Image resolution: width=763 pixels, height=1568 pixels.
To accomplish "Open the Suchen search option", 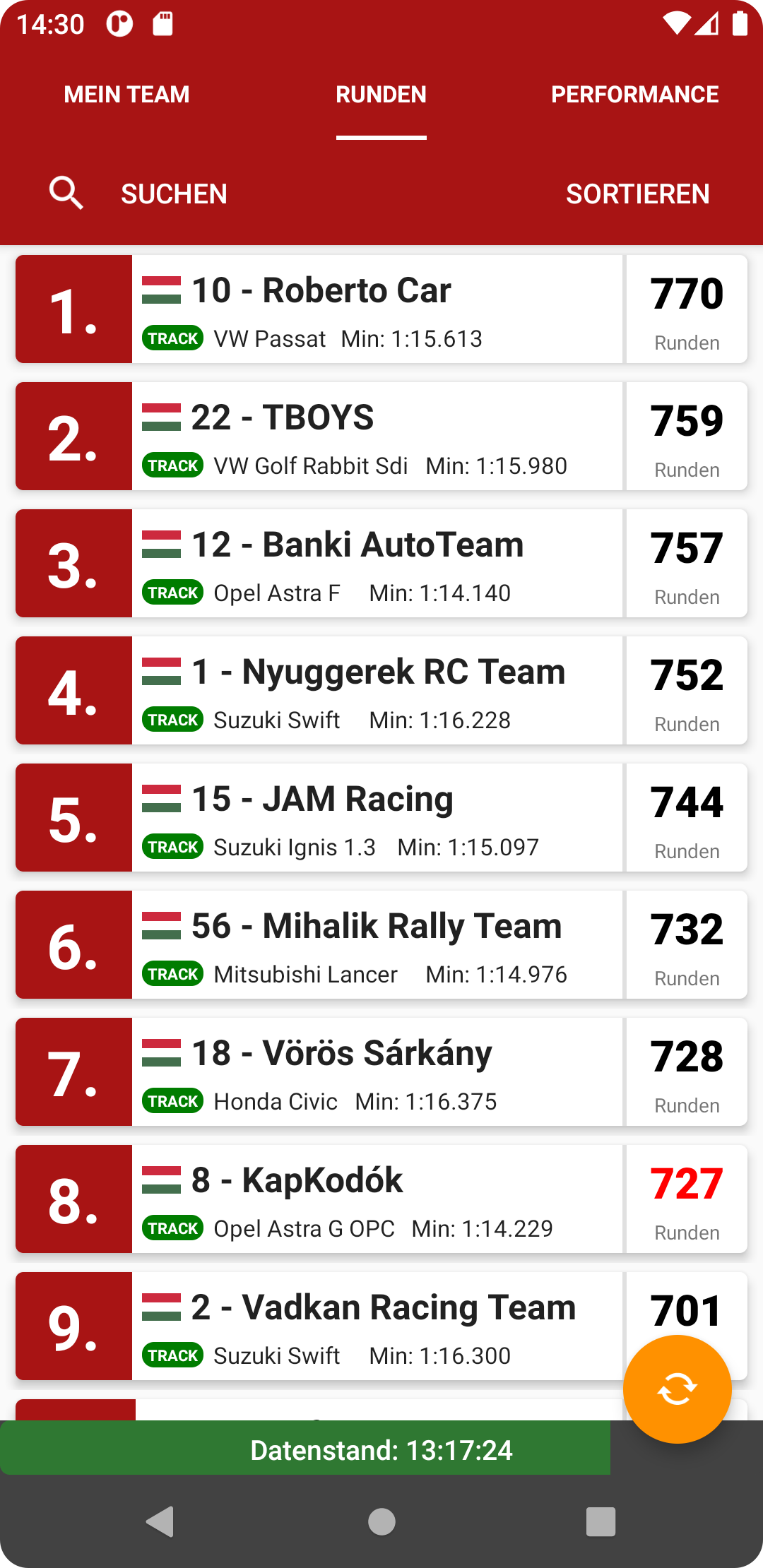I will click(138, 194).
